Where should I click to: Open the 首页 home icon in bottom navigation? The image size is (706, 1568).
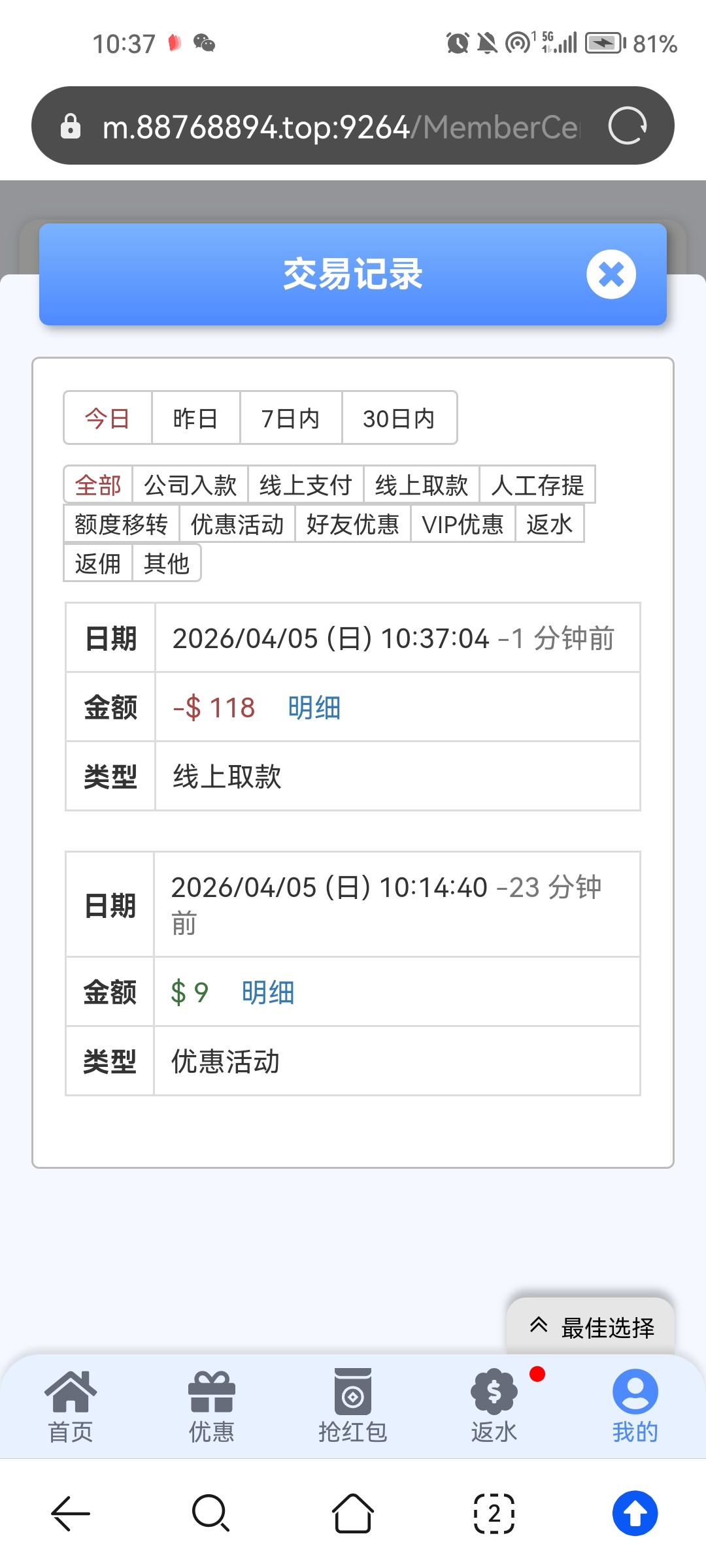pos(70,1398)
